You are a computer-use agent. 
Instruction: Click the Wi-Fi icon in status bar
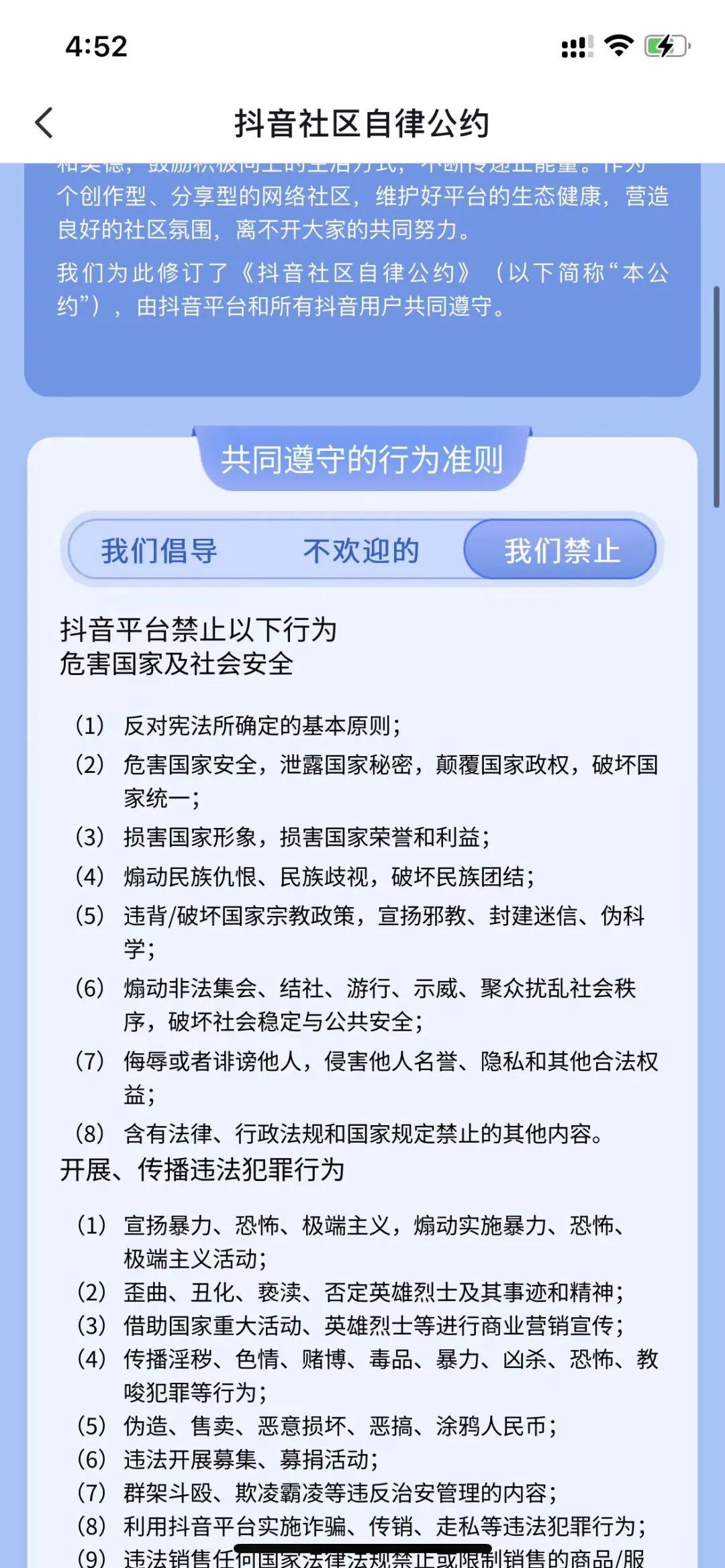pyautogui.click(x=619, y=46)
